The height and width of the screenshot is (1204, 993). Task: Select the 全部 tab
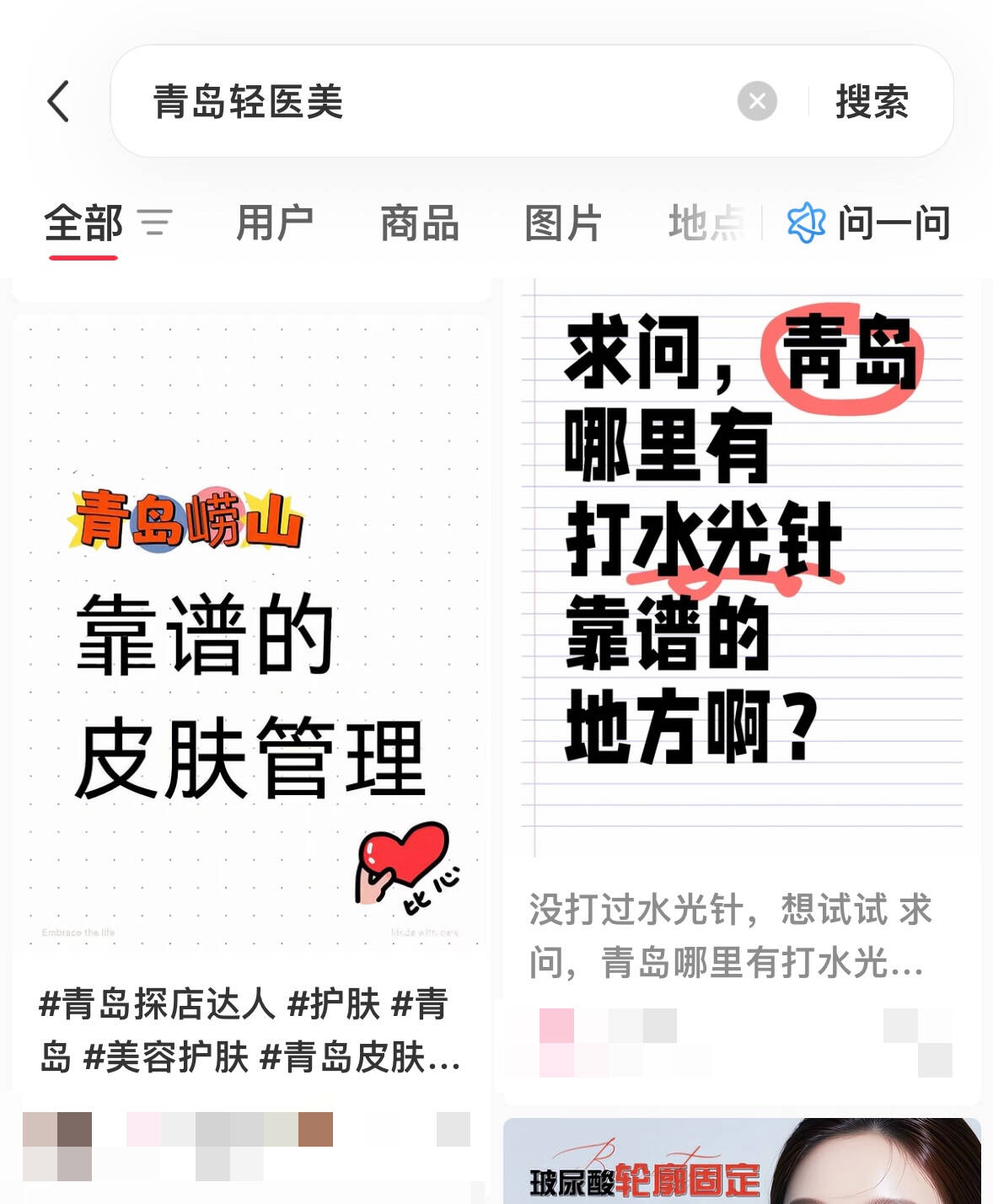[83, 223]
